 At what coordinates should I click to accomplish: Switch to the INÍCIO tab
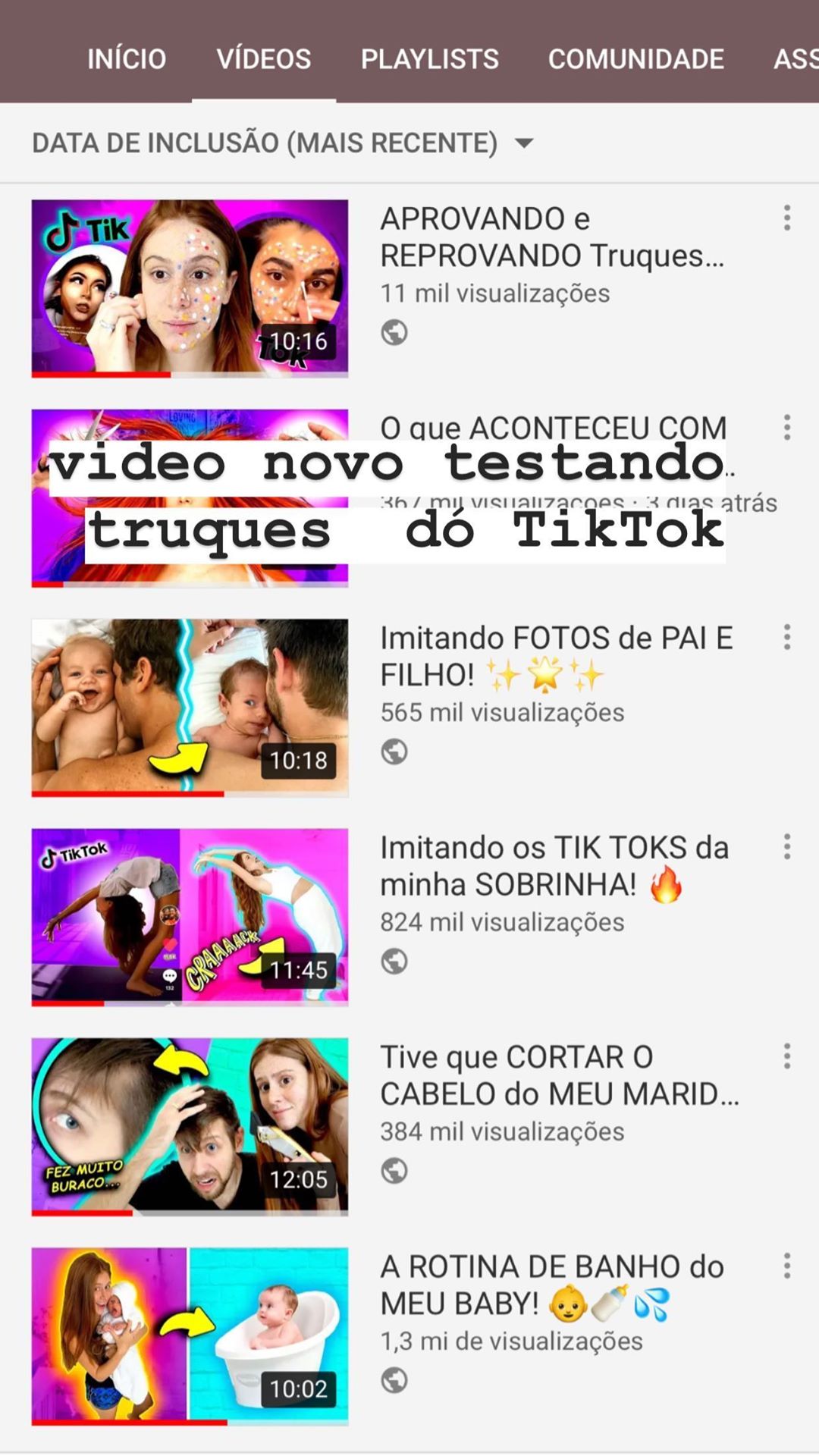pyautogui.click(x=126, y=59)
